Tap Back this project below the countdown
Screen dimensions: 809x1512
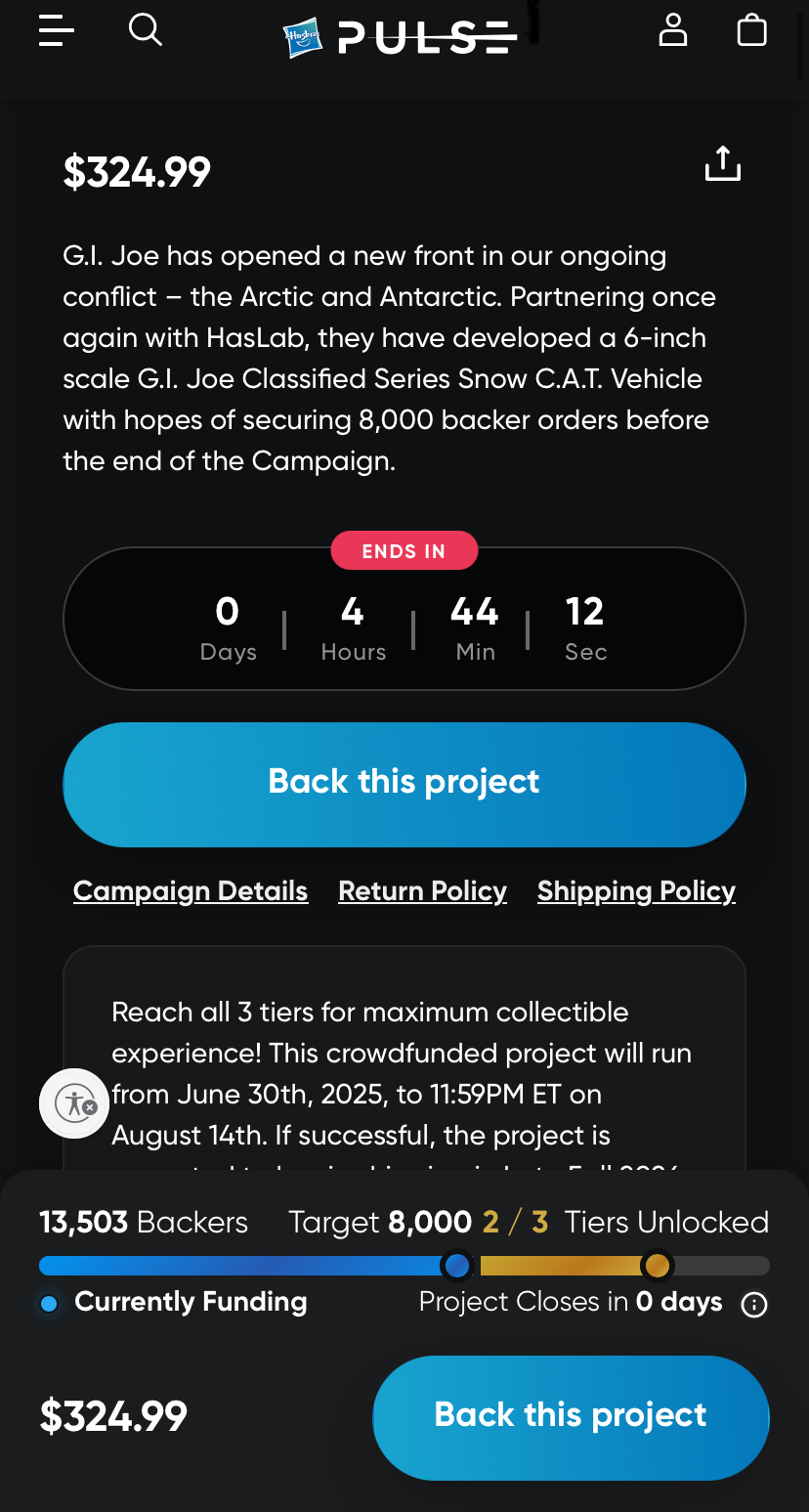(404, 784)
